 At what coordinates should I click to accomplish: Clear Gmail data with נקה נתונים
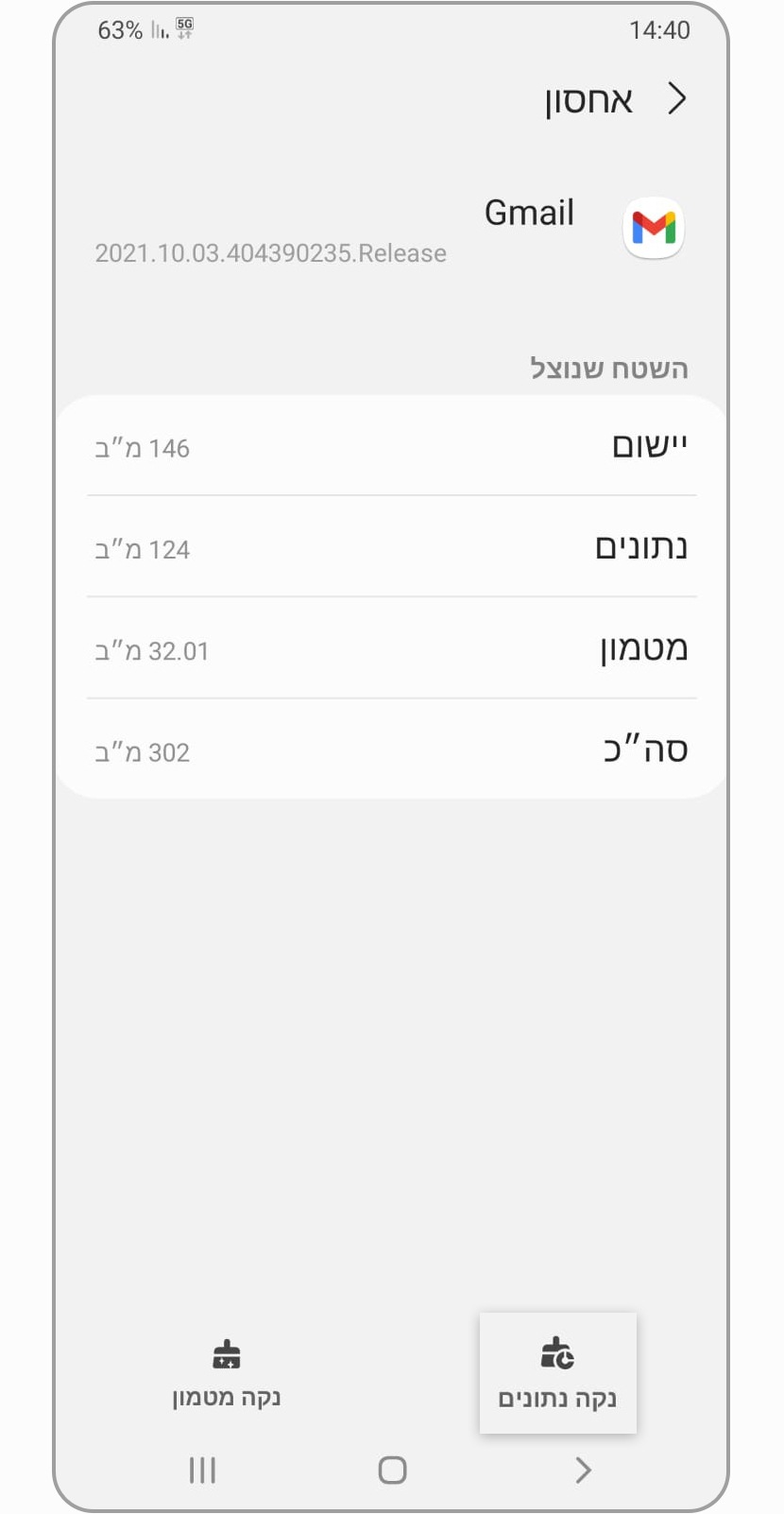(x=557, y=1372)
